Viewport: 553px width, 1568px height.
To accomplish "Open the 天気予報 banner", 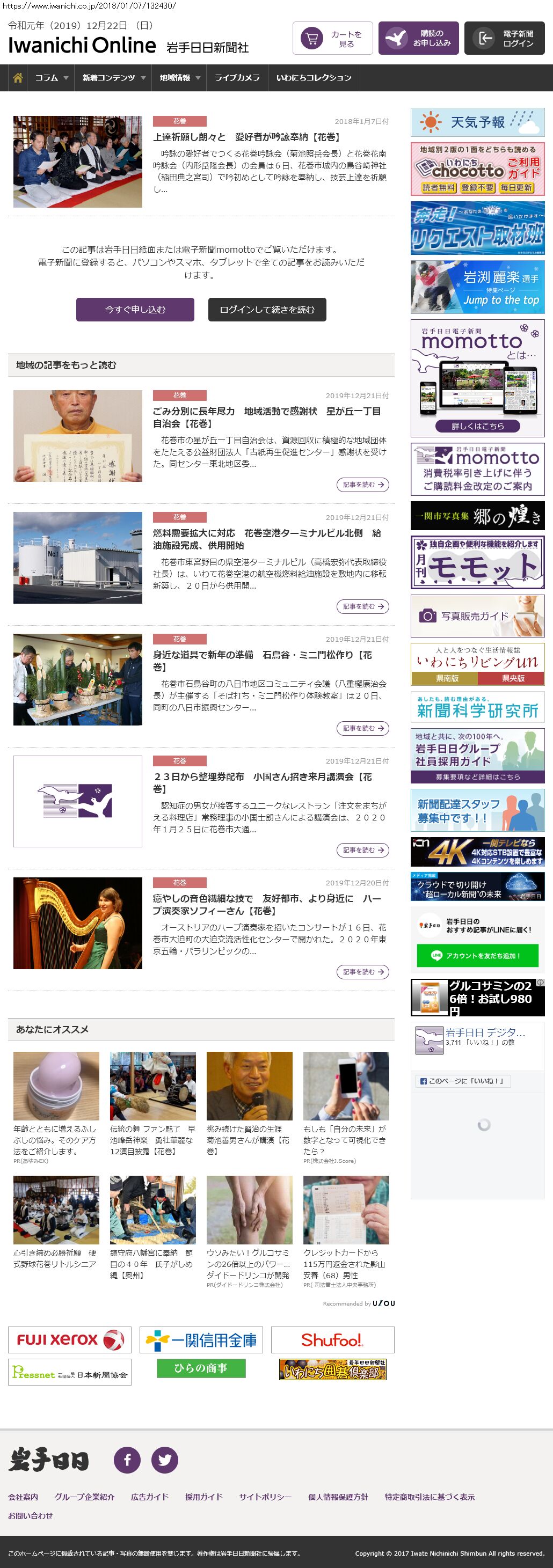I will click(477, 122).
